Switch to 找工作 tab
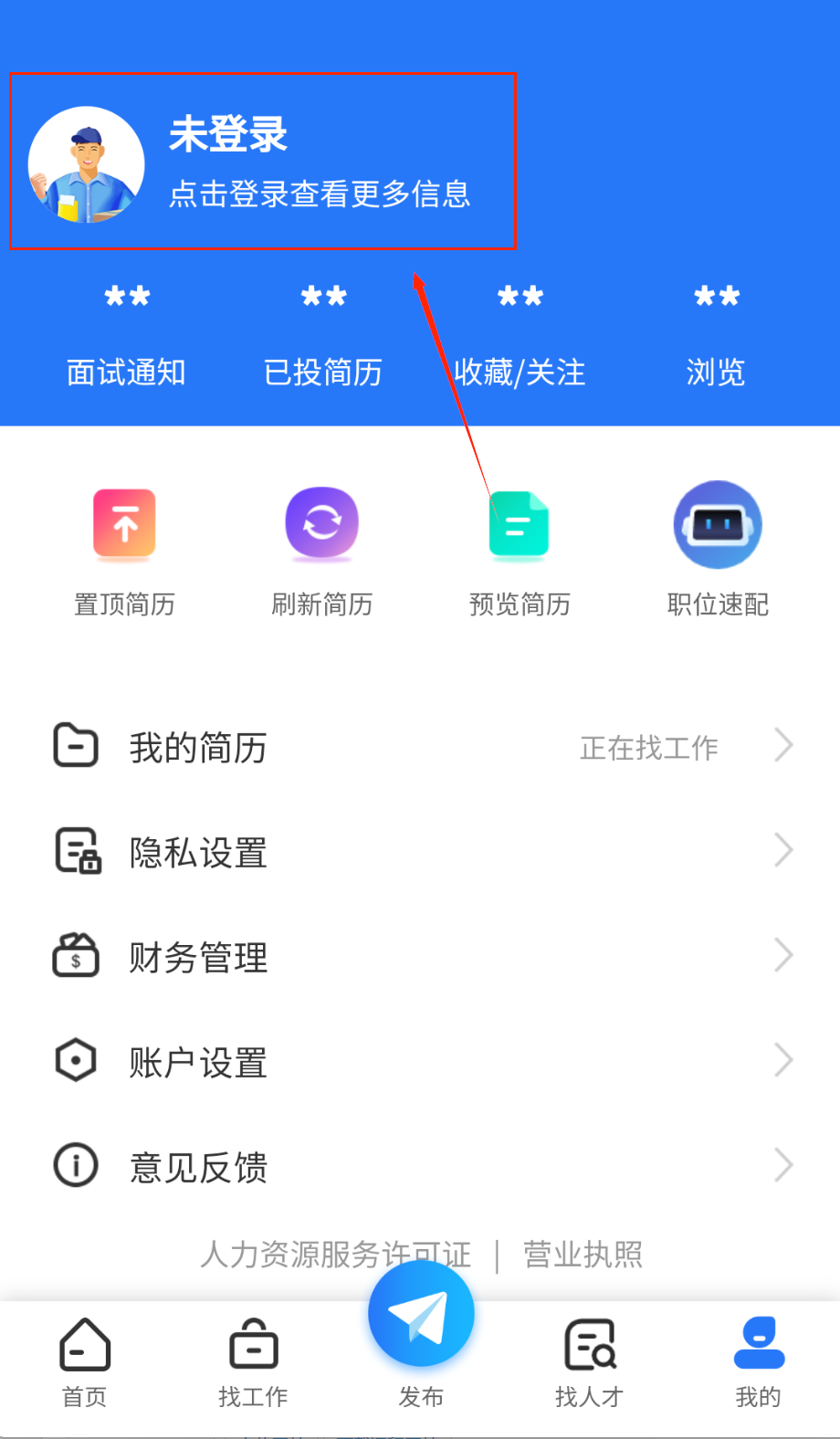The image size is (840, 1439). tap(253, 1361)
